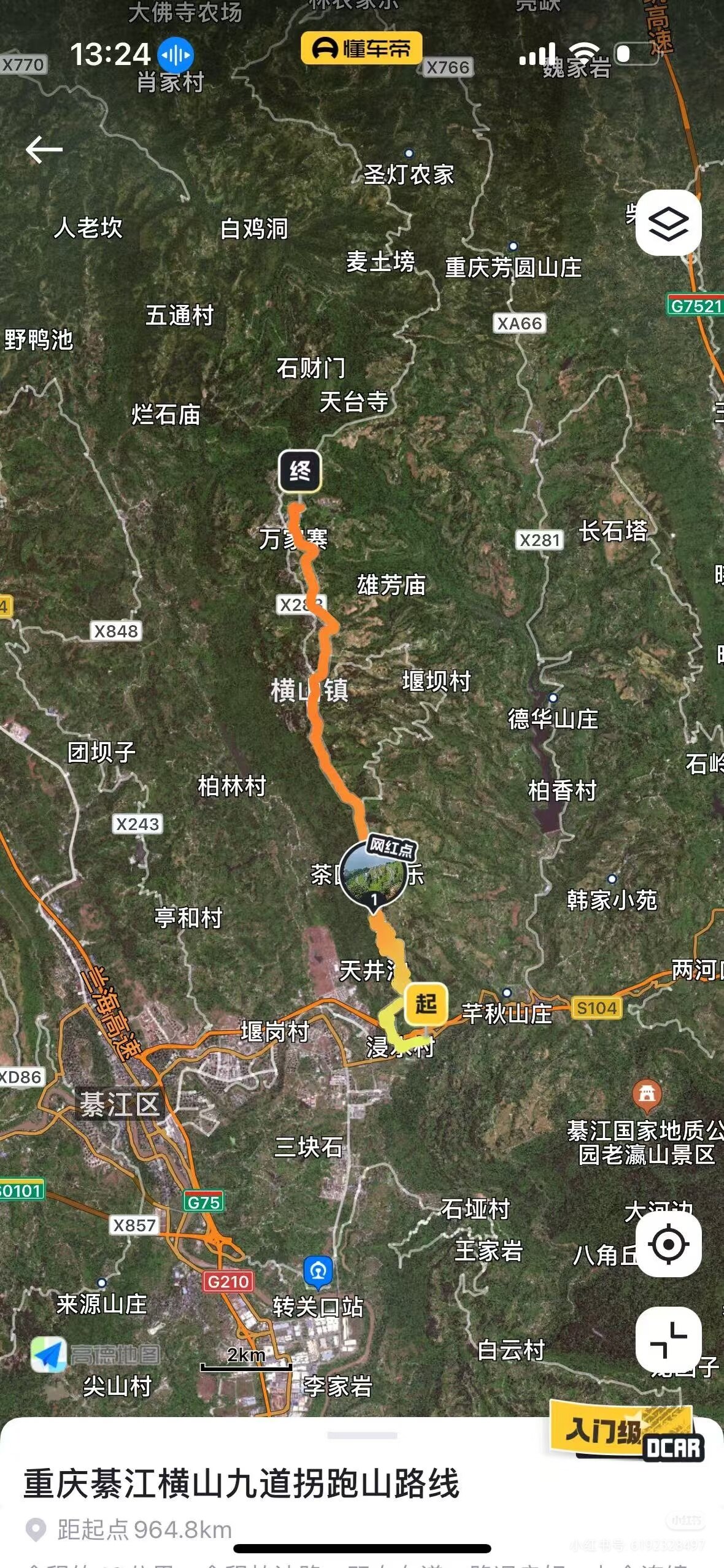The image size is (724, 1568).
Task: Return to 懂车帝 app pill
Action: point(361,48)
